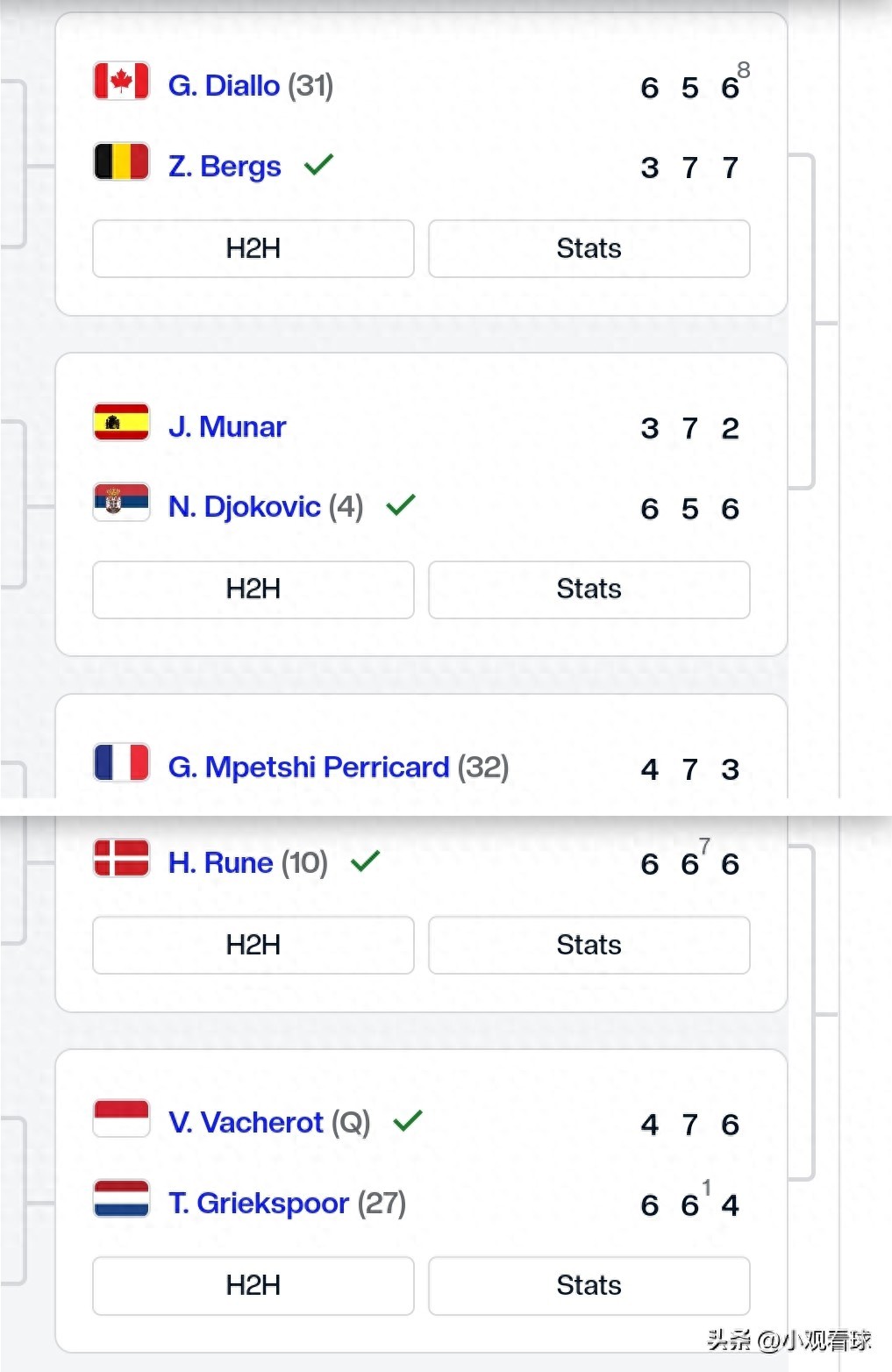The width and height of the screenshot is (892, 1372).
Task: View Stats for Vacherot vs Griekspoor match
Action: point(589,1285)
